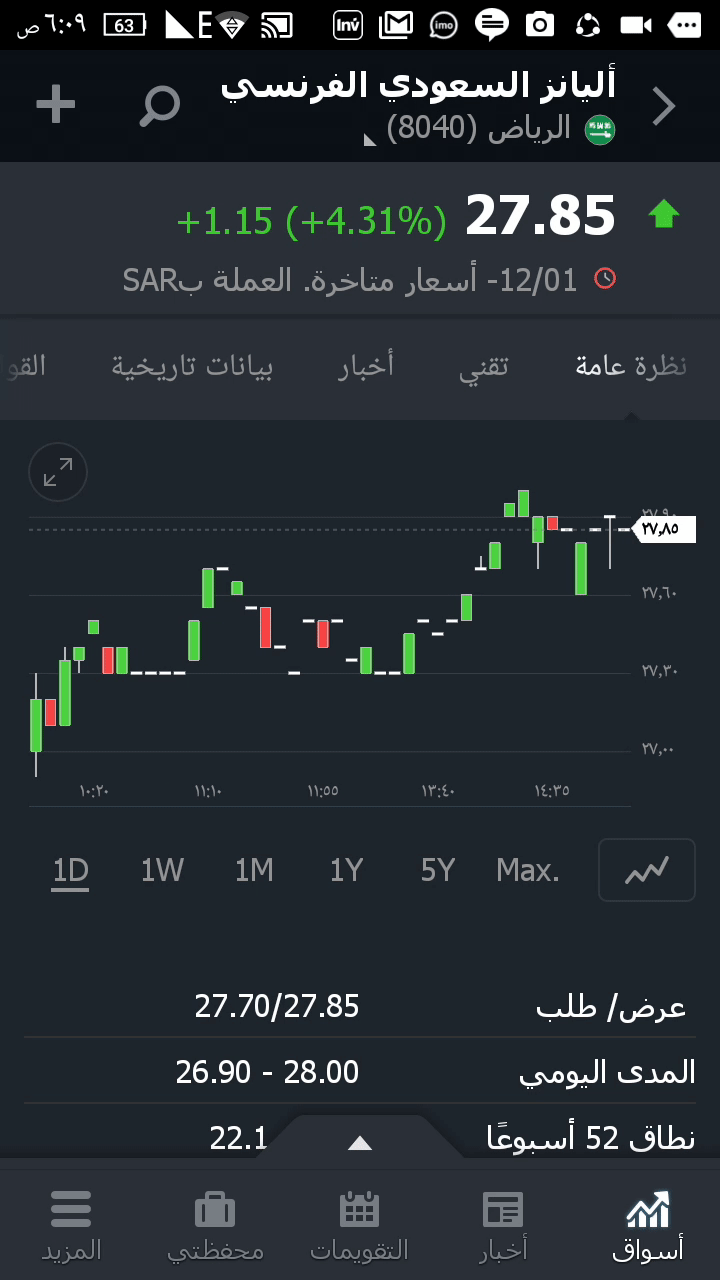Show the Max. chart range

[x=528, y=871]
